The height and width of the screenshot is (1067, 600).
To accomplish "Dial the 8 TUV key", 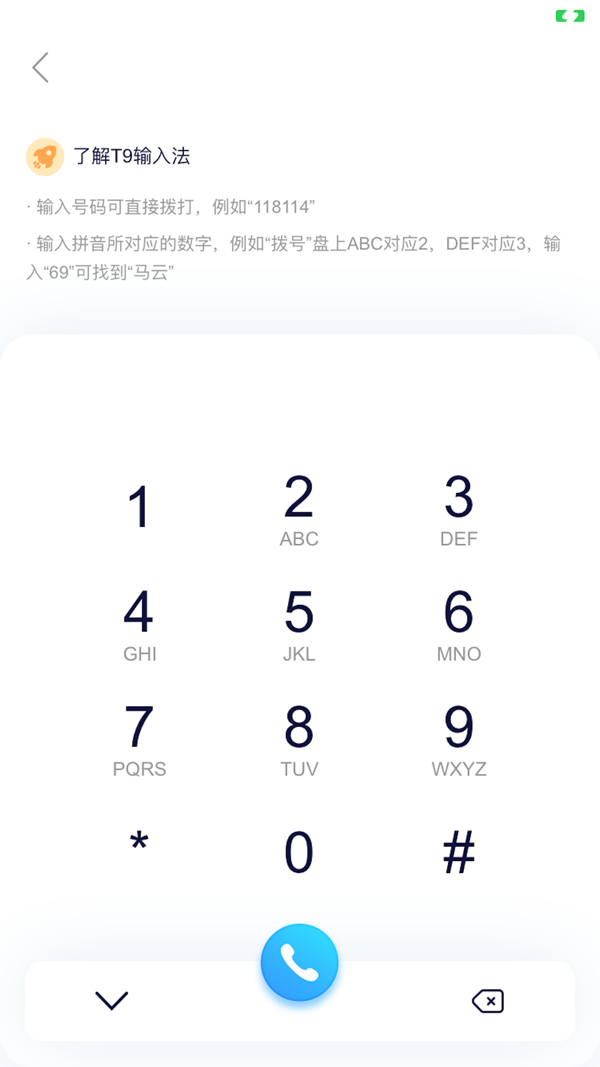I will pyautogui.click(x=299, y=740).
